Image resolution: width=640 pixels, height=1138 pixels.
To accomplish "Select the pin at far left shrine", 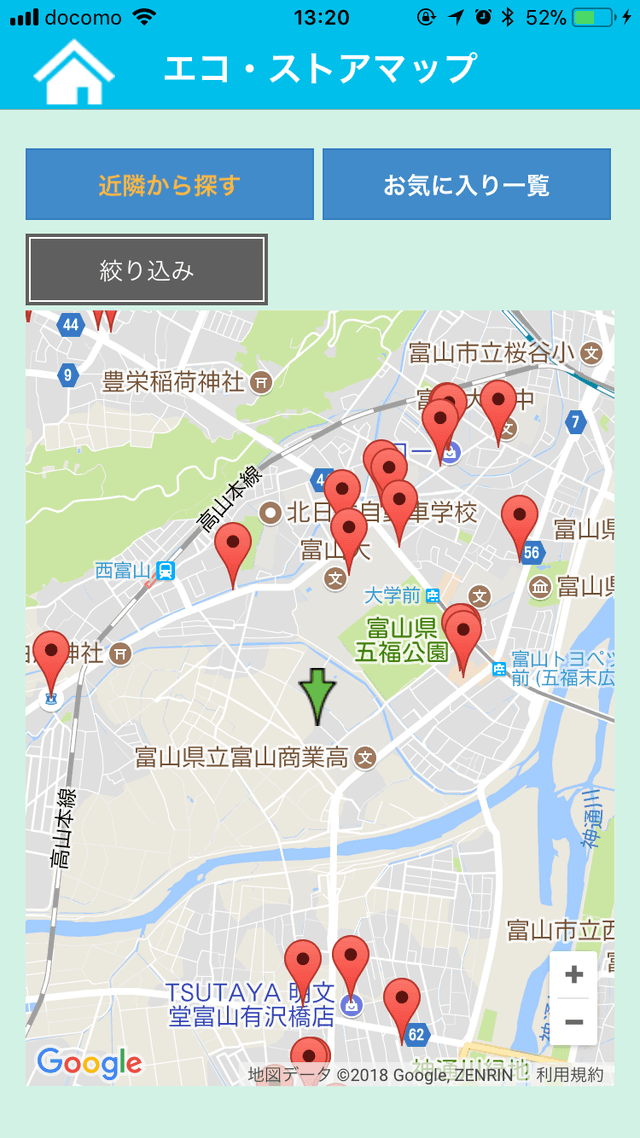I will tap(50, 663).
